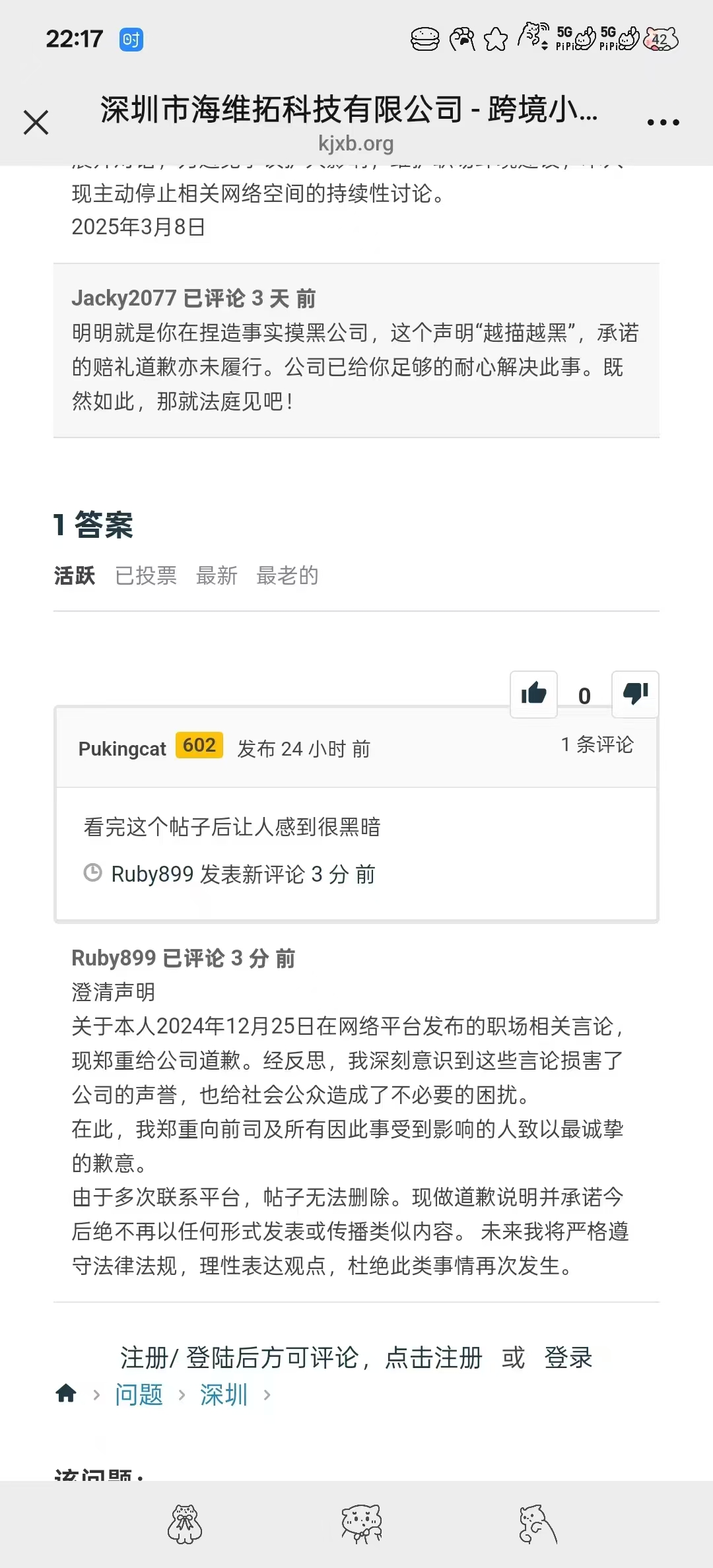
Task: Switch to the 活跃 sort tab
Action: pos(75,575)
